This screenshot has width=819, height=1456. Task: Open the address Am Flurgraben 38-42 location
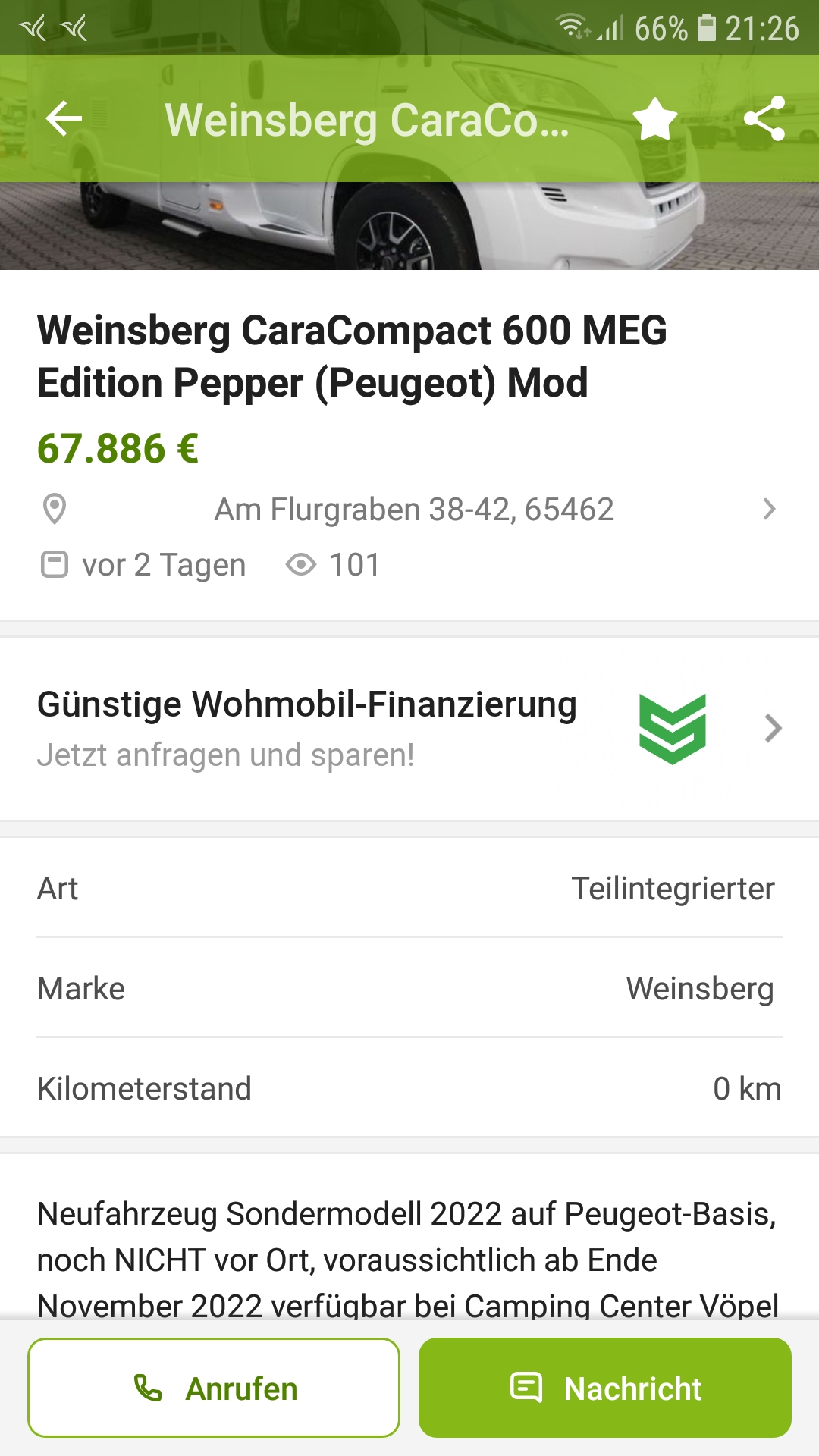coord(413,510)
